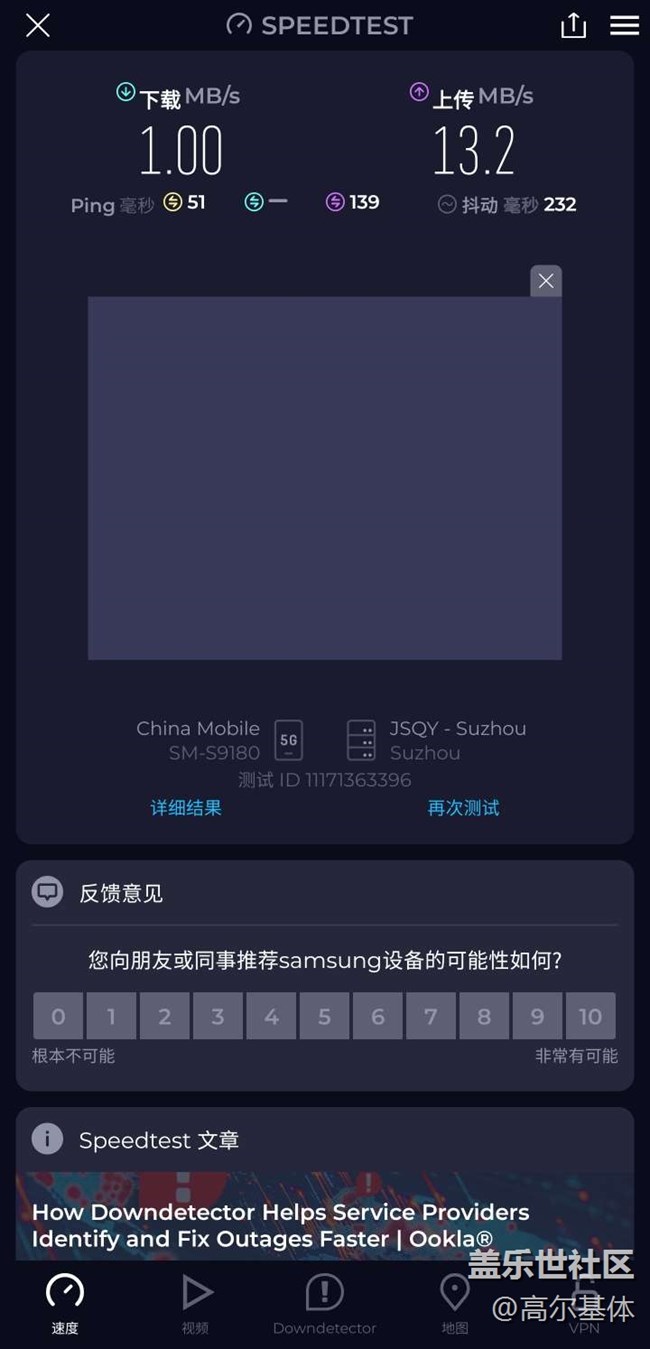Select the 速度 speed tab

65,1303
